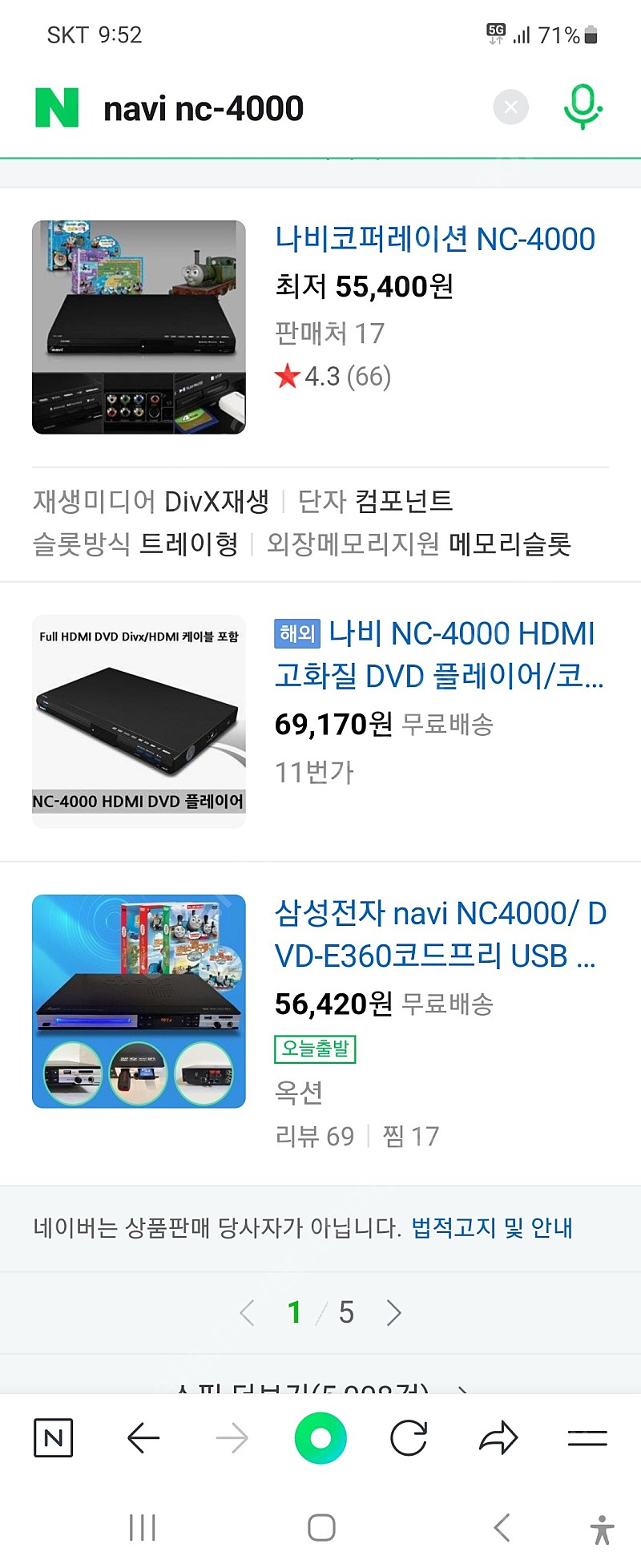
Task: Tap the voice search microphone icon
Action: [583, 107]
